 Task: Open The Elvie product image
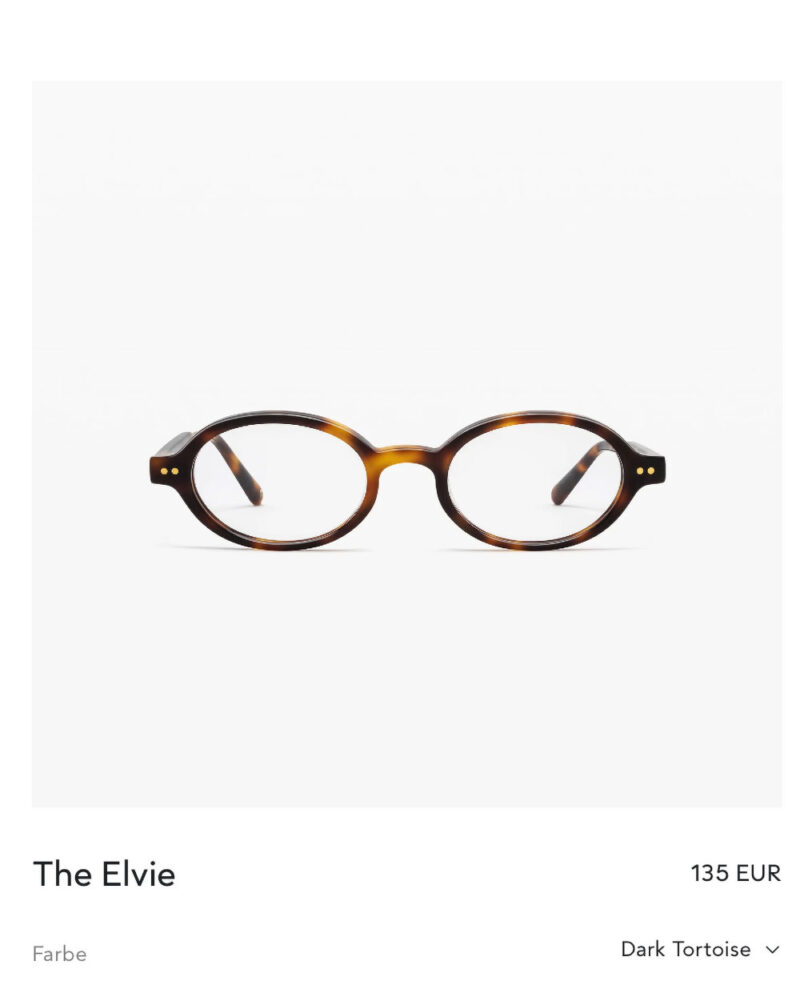(407, 444)
